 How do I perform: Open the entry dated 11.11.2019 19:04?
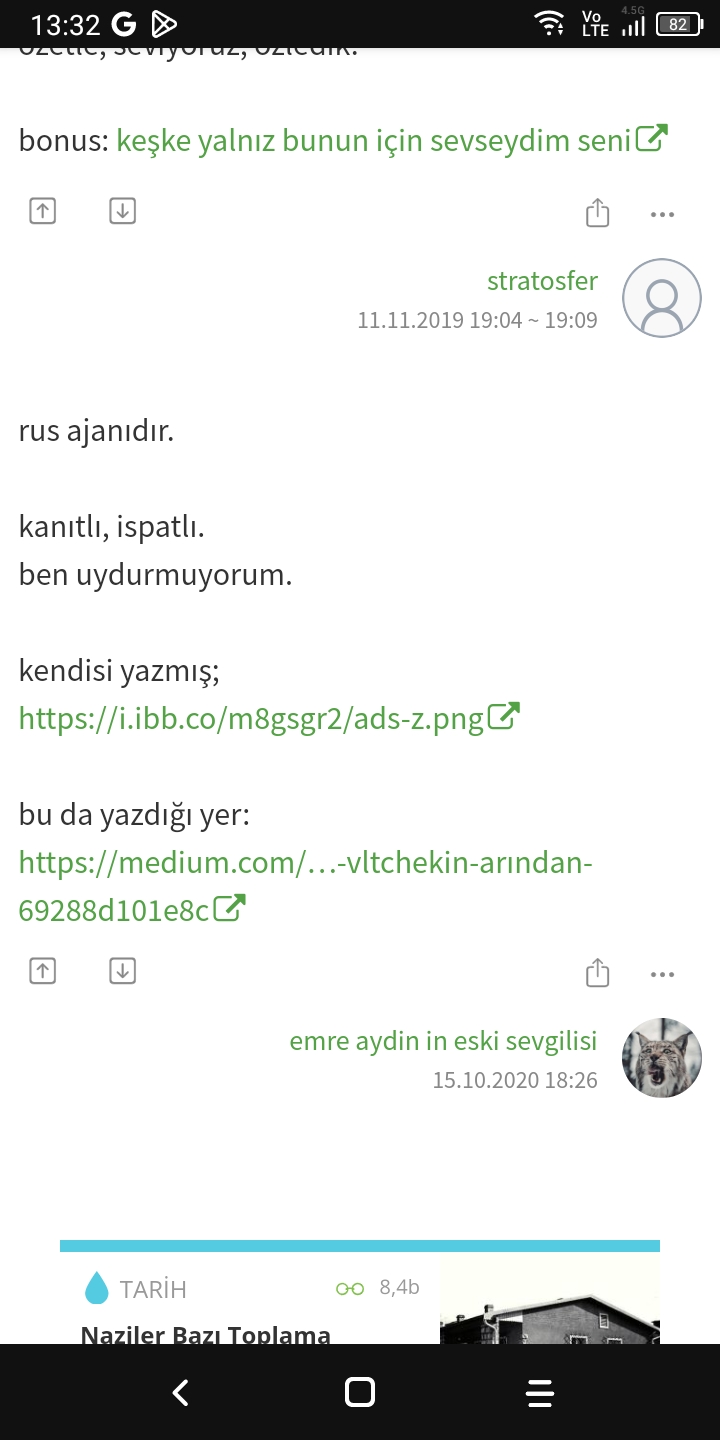(477, 321)
